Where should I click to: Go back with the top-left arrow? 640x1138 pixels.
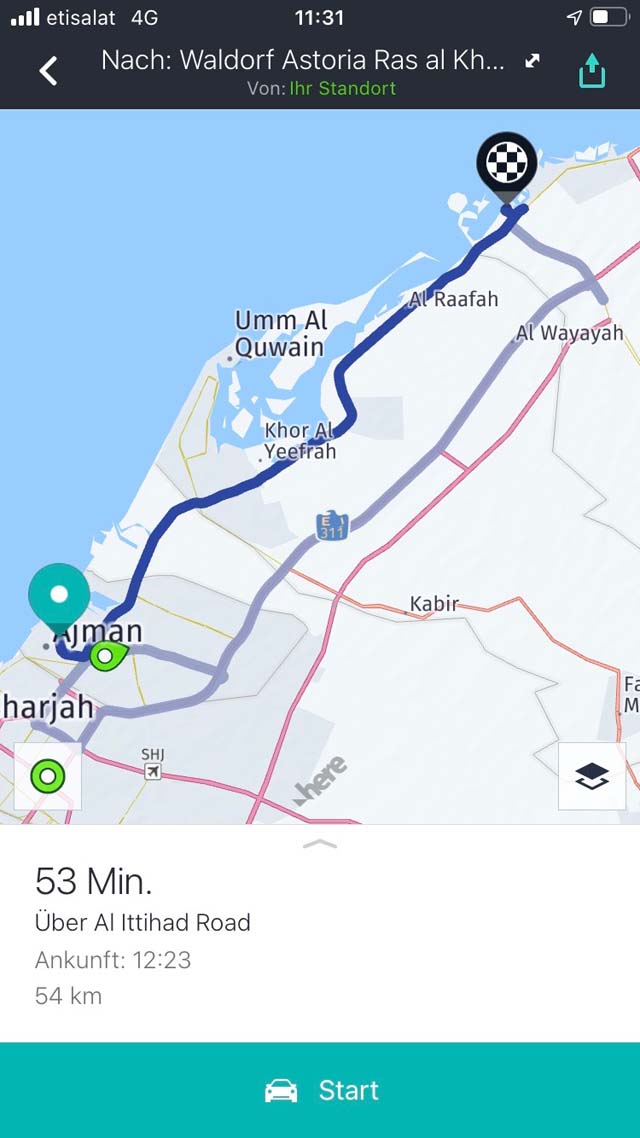coord(48,71)
